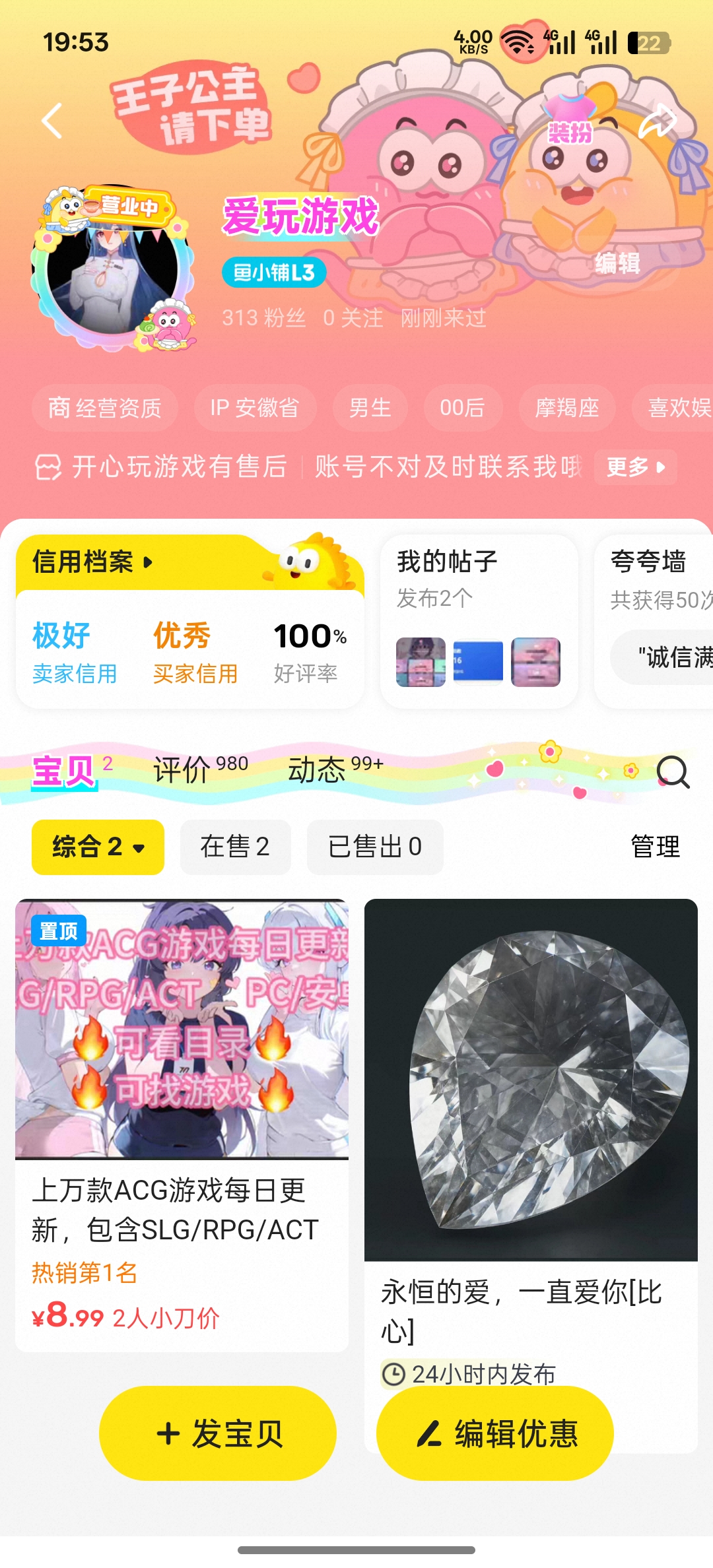Expand the 更多 announcement section
Image resolution: width=713 pixels, height=1568 pixels.
[x=635, y=467]
